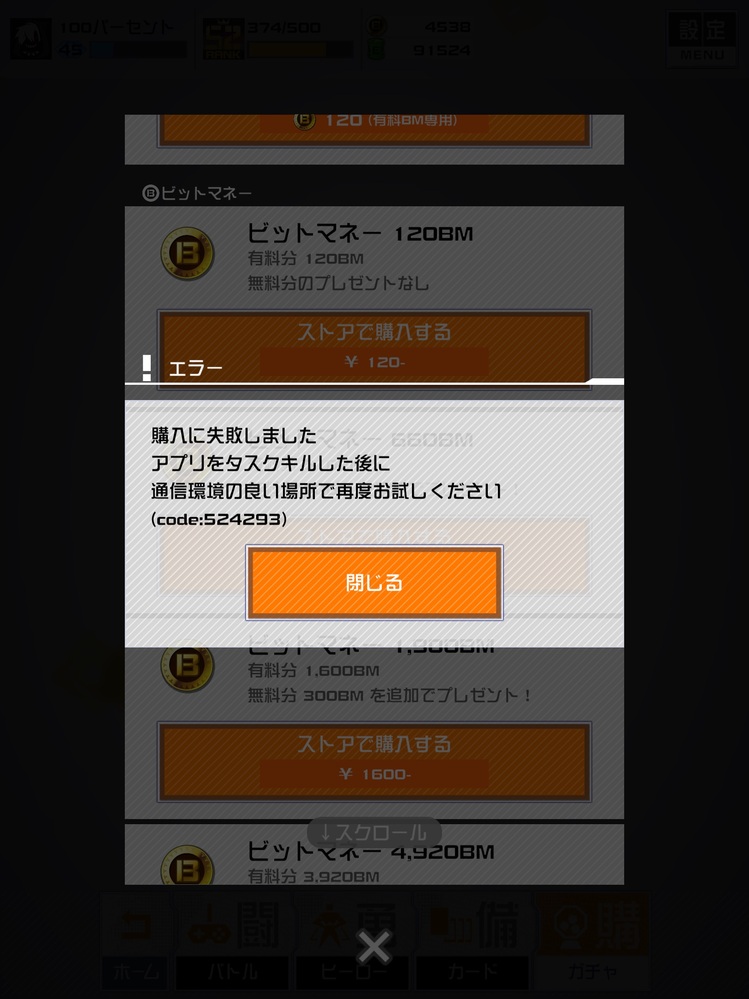Close the purchase error dialog with 閉じる
Viewport: 749px width, 999px height.
pyautogui.click(x=374, y=583)
